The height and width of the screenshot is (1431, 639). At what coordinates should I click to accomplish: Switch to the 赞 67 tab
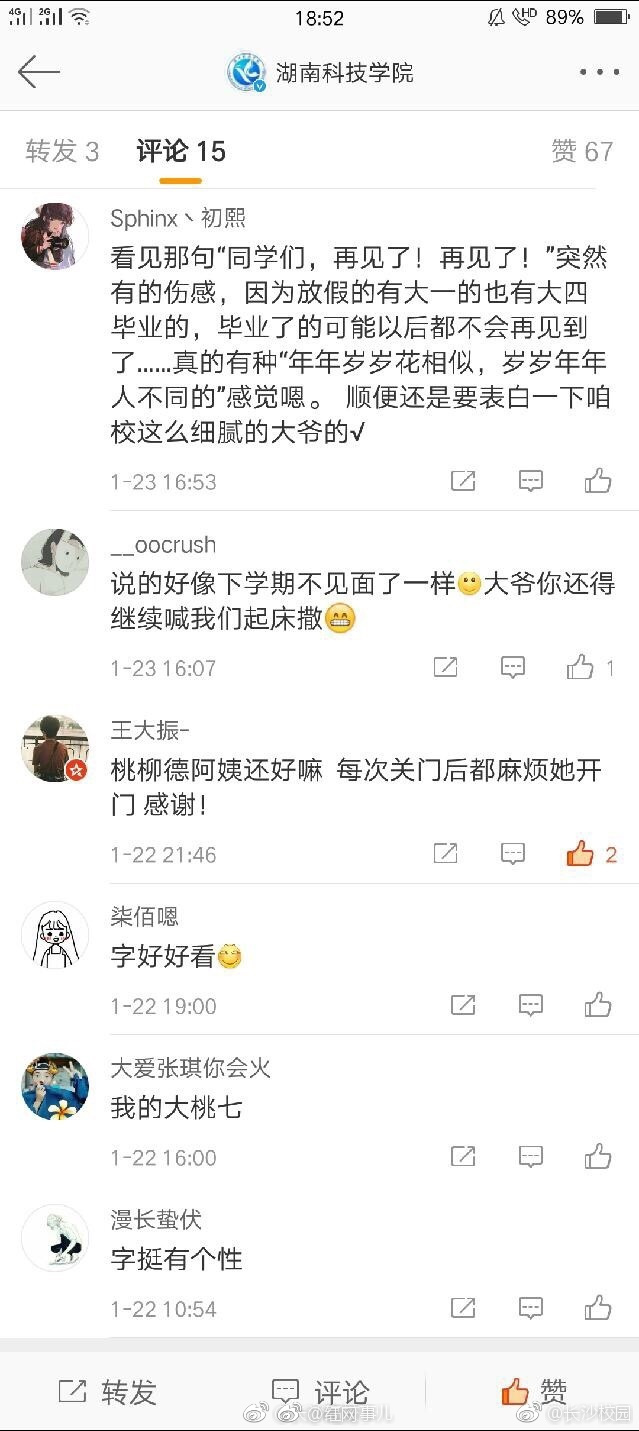[582, 152]
